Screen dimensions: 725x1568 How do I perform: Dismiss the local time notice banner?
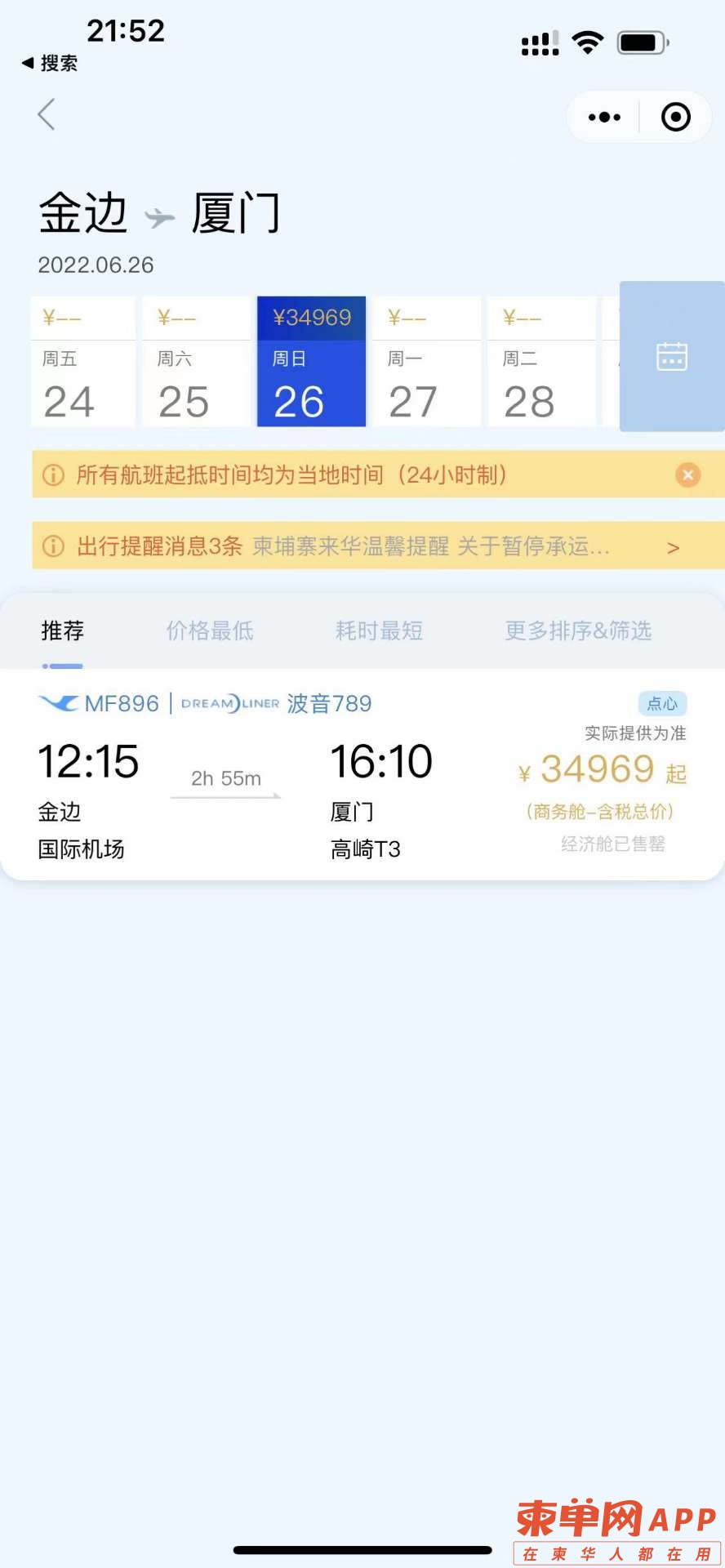coord(688,474)
